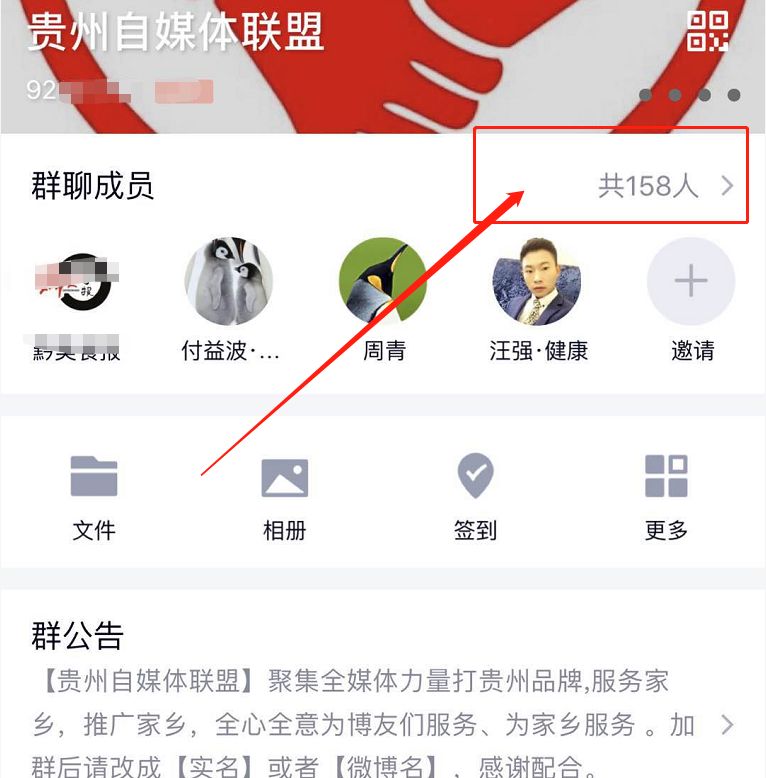Open member 付益波's profile

click(229, 282)
